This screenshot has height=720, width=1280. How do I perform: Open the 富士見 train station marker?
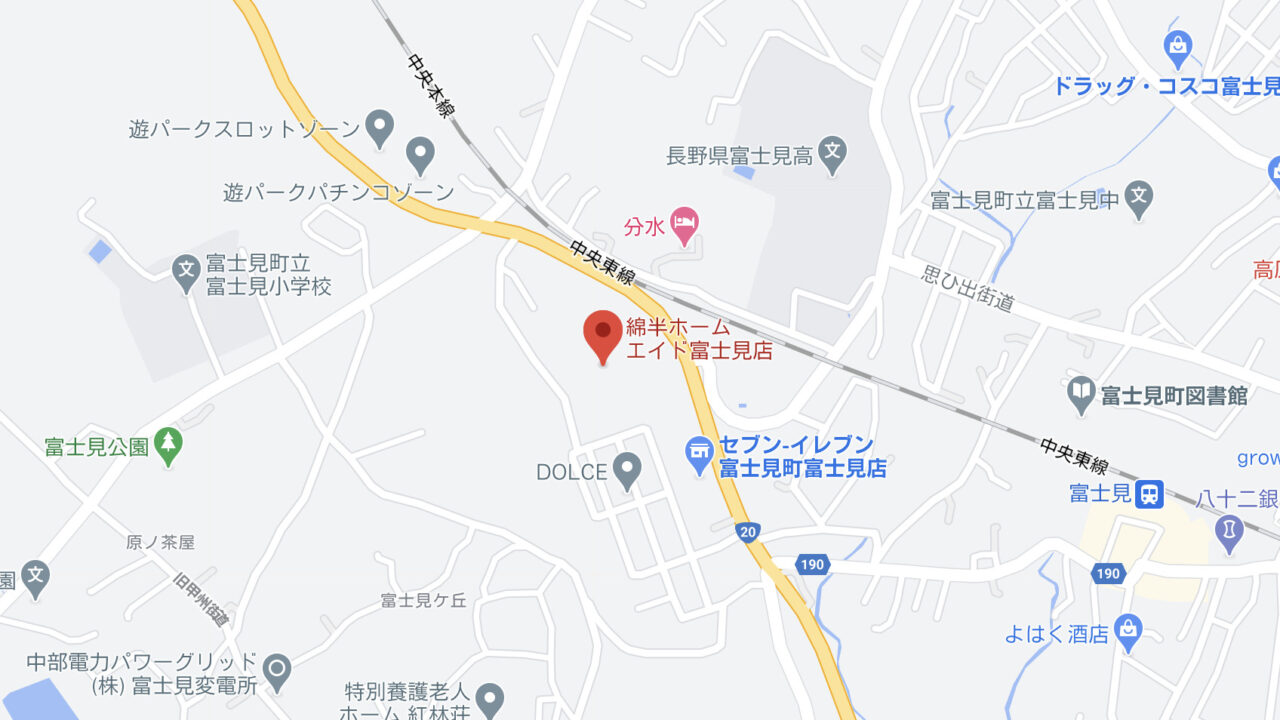pos(1150,493)
